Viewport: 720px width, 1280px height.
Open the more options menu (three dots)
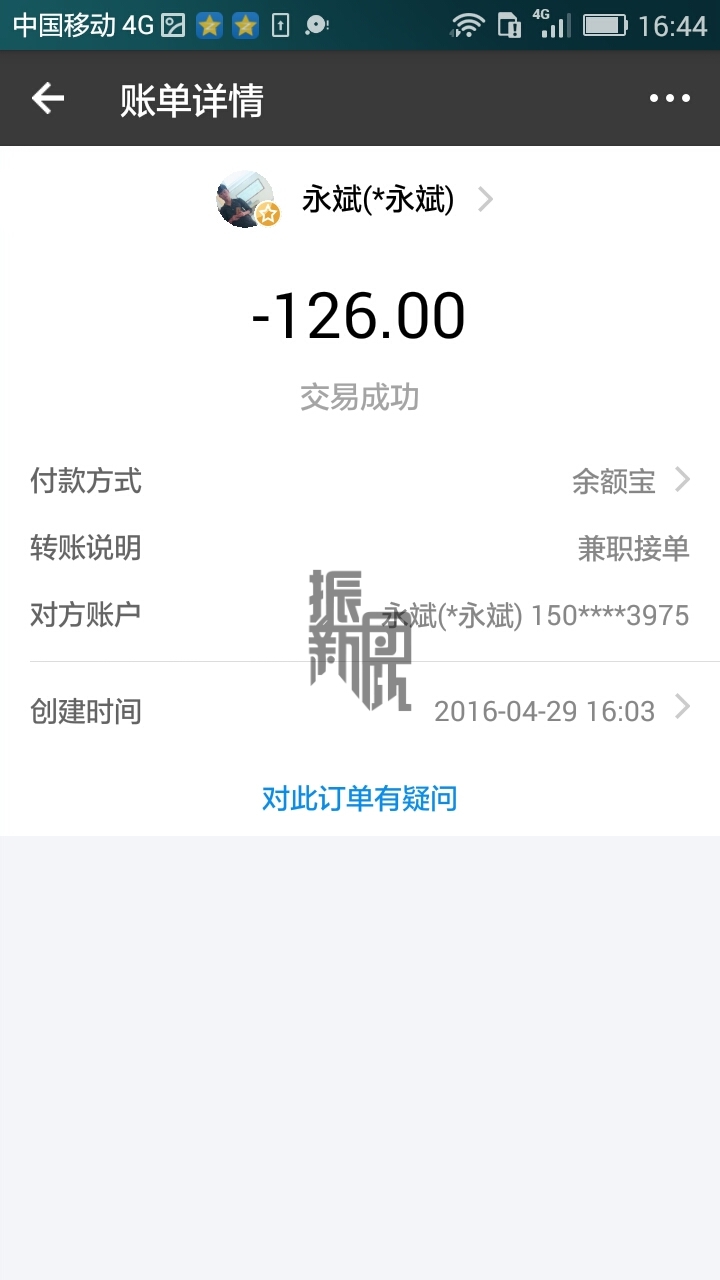(668, 97)
